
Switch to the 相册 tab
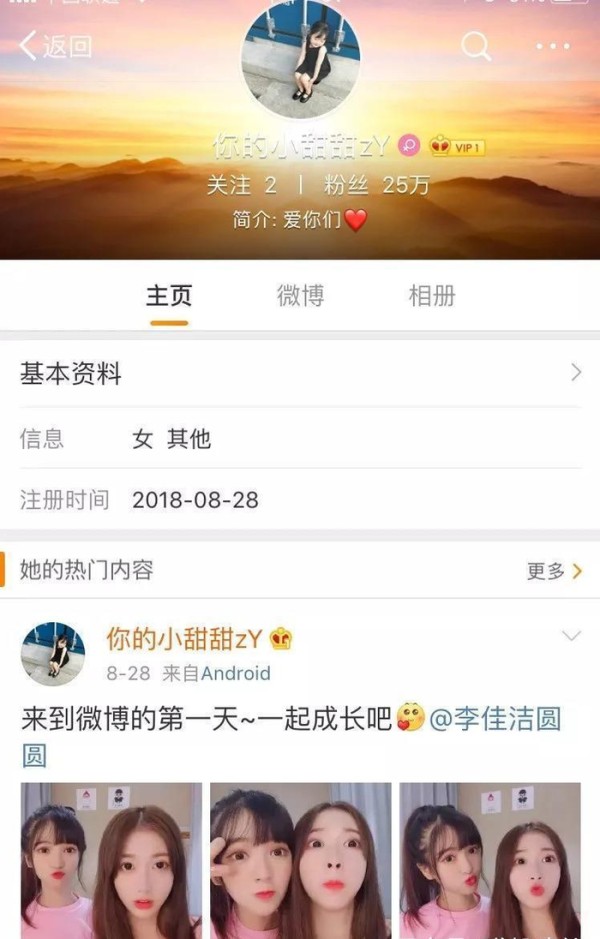click(x=432, y=296)
